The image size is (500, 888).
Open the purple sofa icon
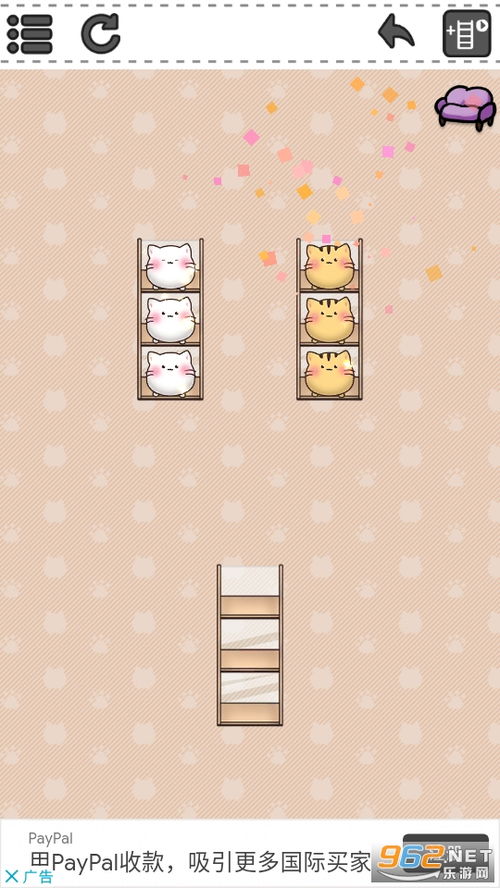click(x=465, y=108)
